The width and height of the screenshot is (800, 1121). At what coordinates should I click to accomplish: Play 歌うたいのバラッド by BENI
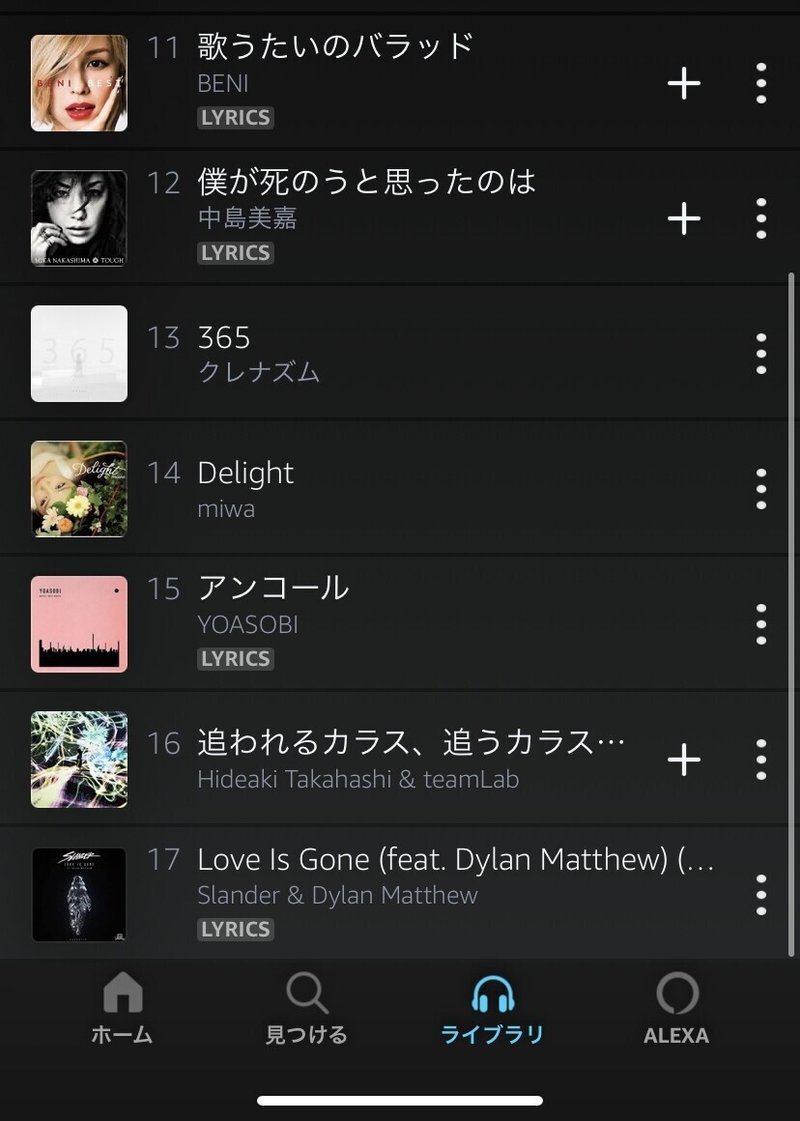coord(335,46)
